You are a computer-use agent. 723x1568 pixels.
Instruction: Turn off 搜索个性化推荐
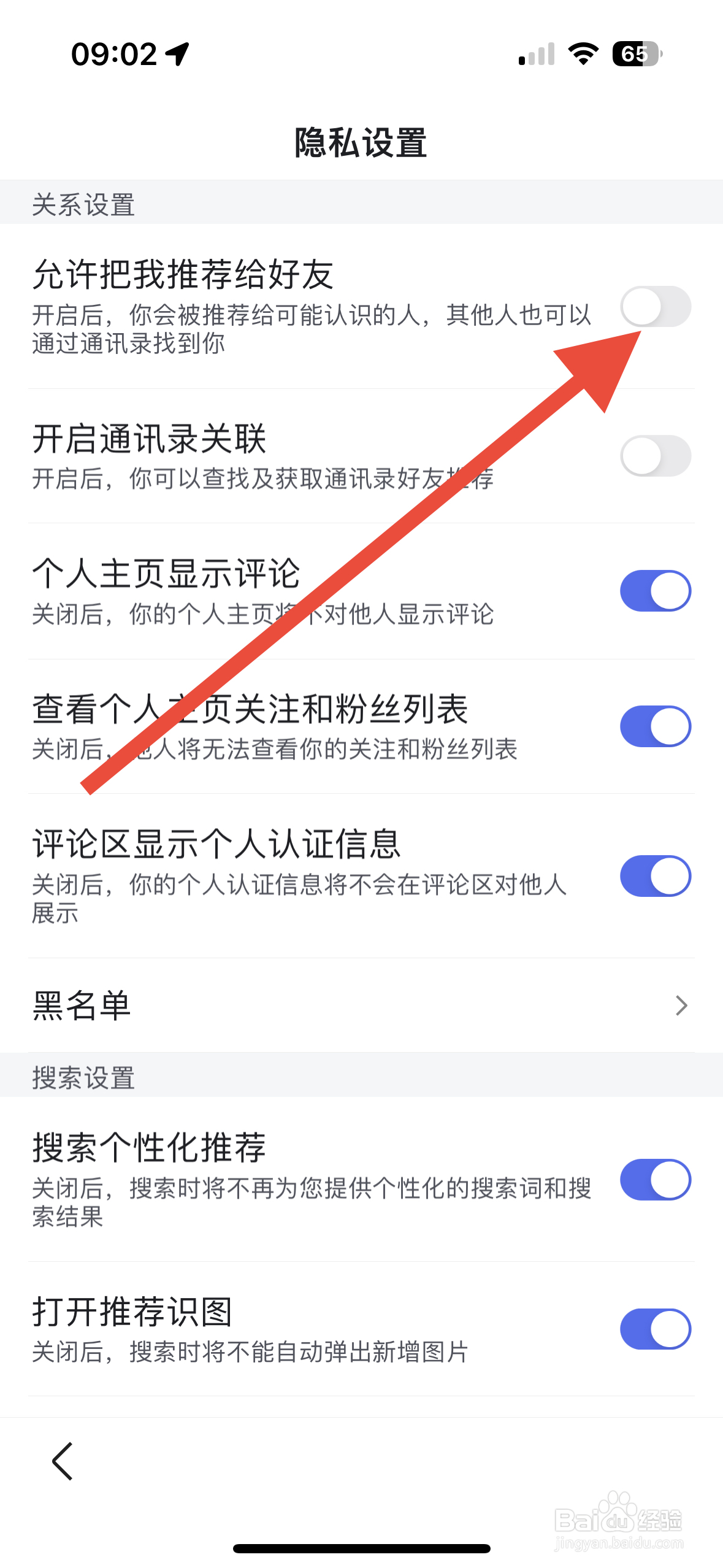[x=656, y=1179]
